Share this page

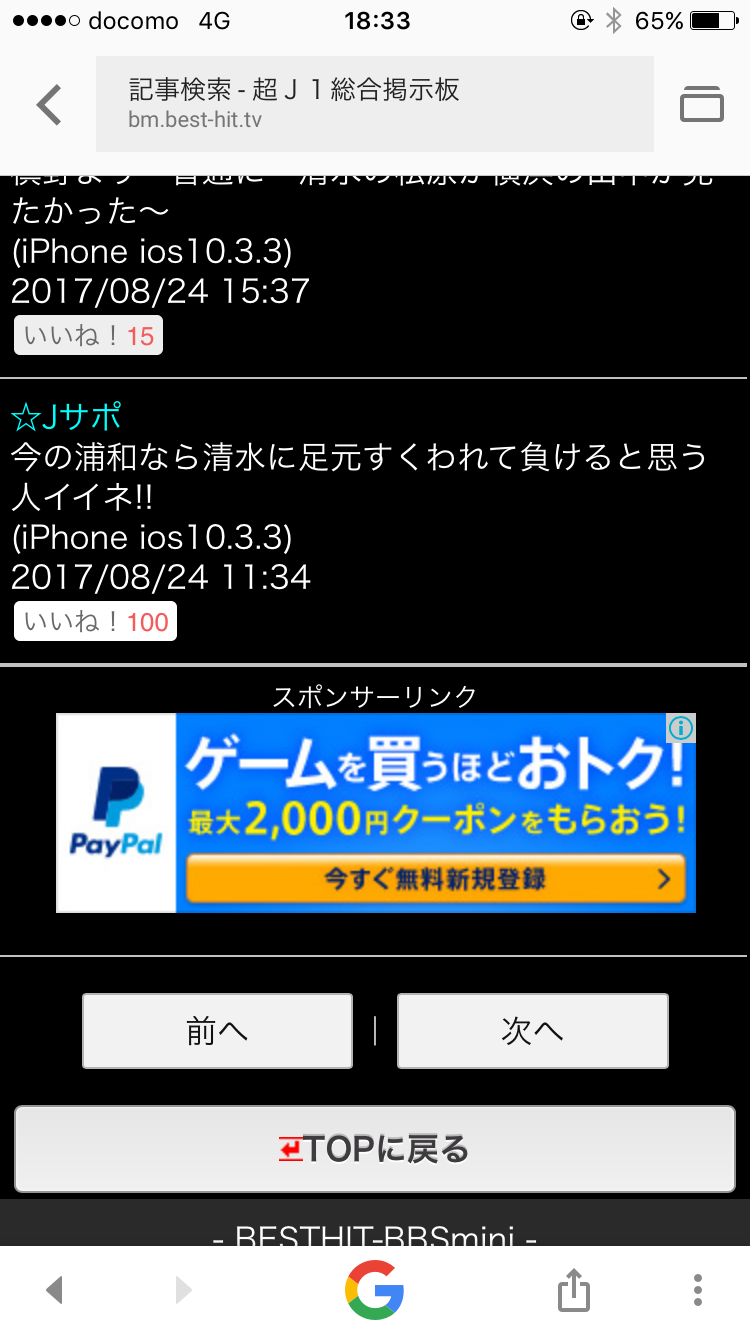[x=573, y=1289]
